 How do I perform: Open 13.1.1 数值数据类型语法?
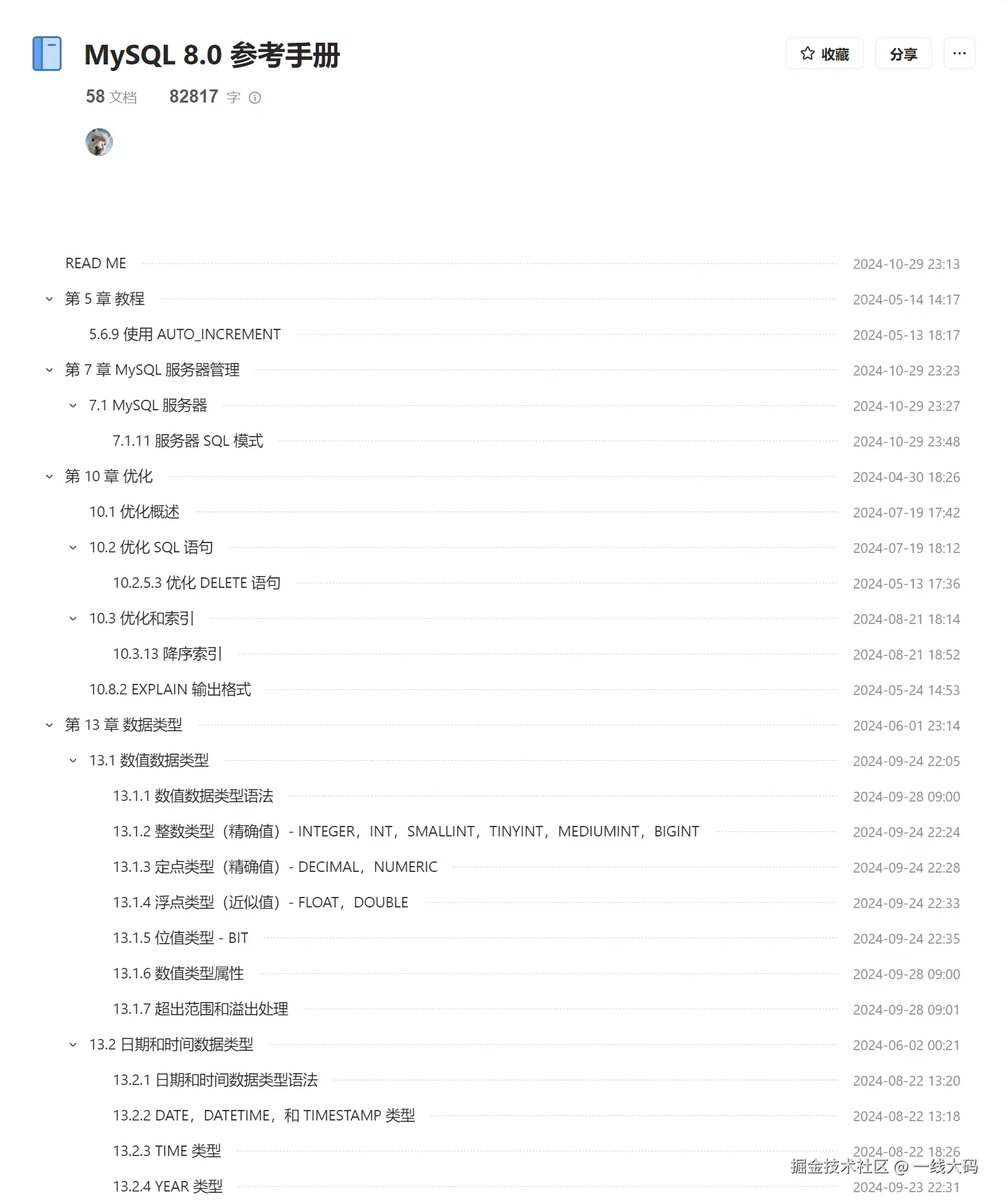(x=193, y=796)
